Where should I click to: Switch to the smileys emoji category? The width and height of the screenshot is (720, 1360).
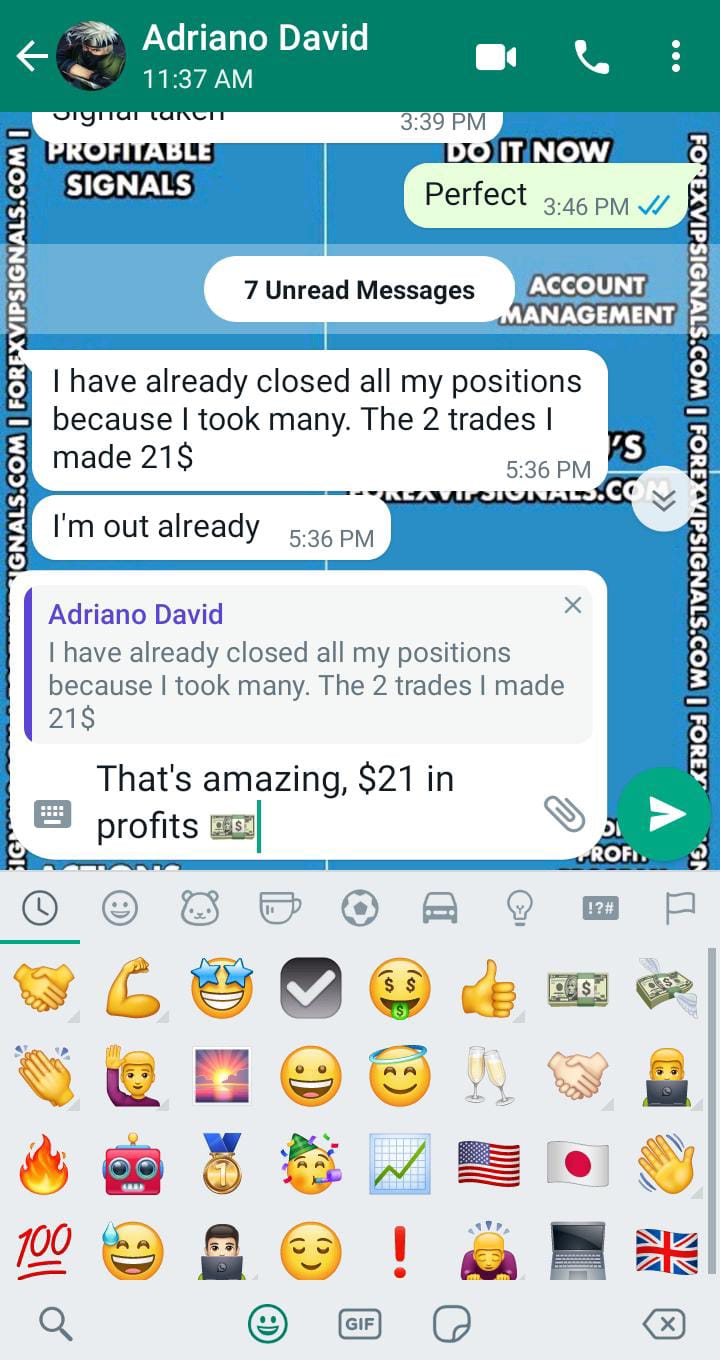tap(120, 908)
